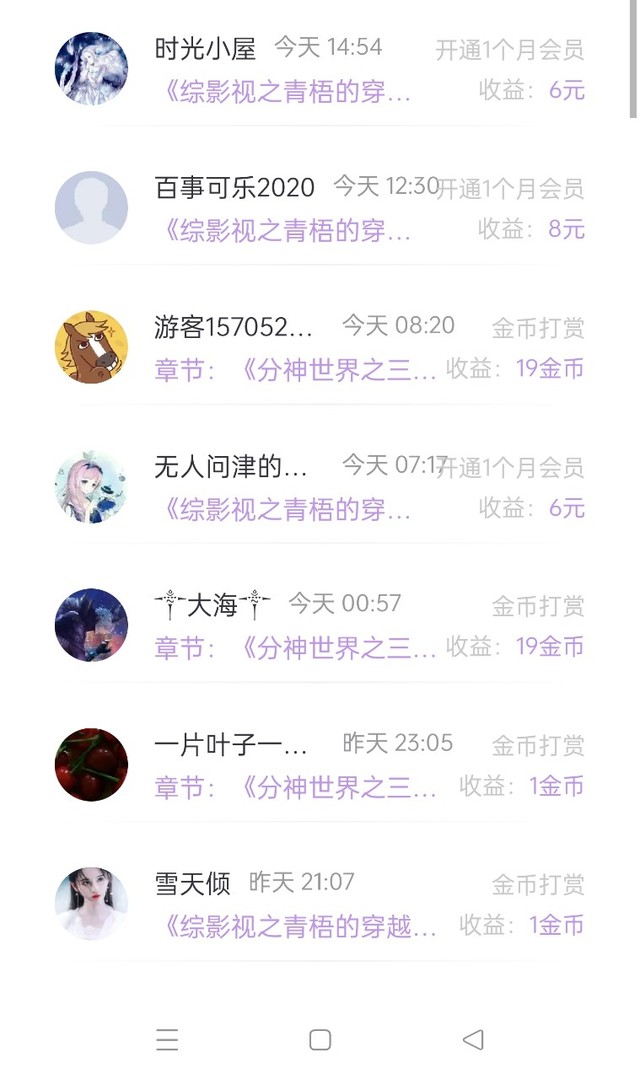Open the membership entry from 无人问津的

(320, 486)
